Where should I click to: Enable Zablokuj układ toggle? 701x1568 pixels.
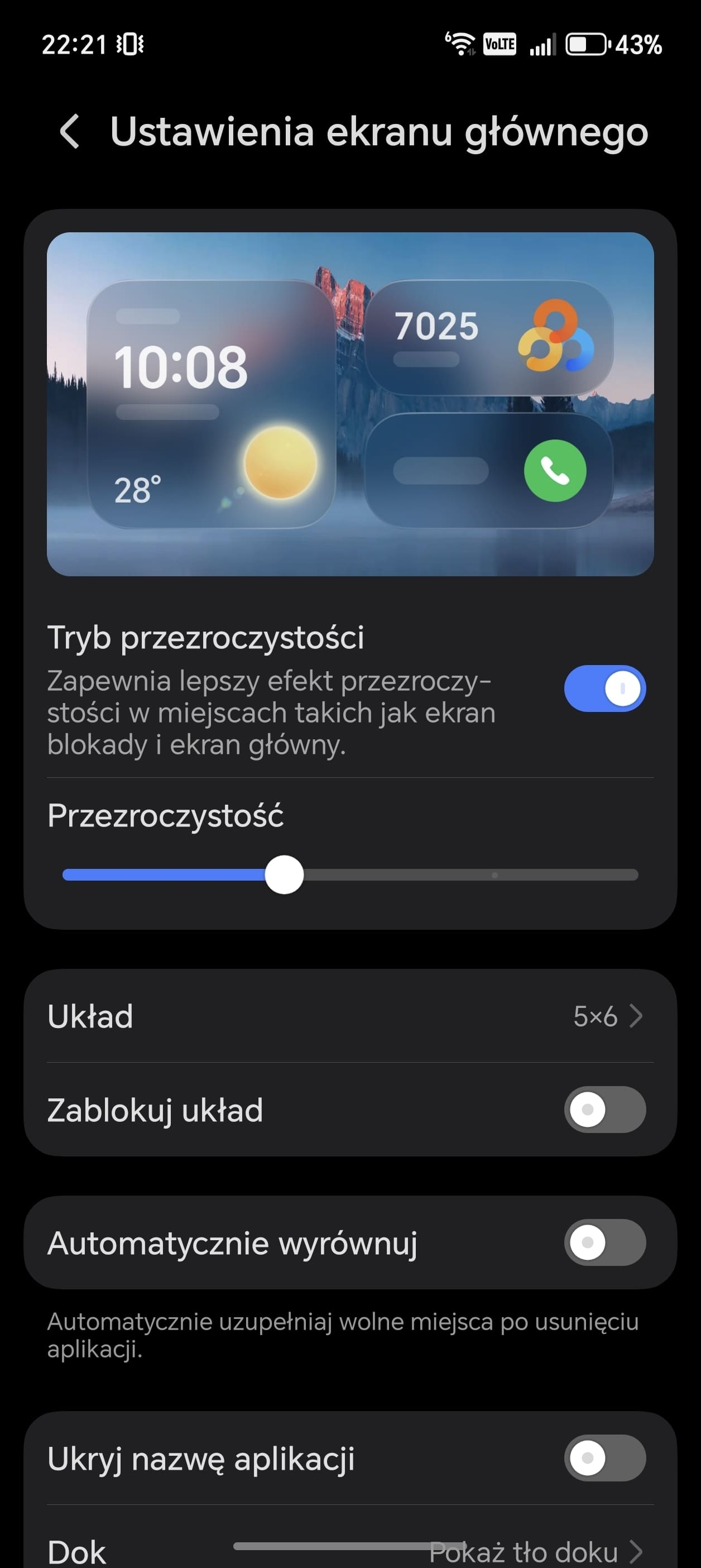point(604,1109)
